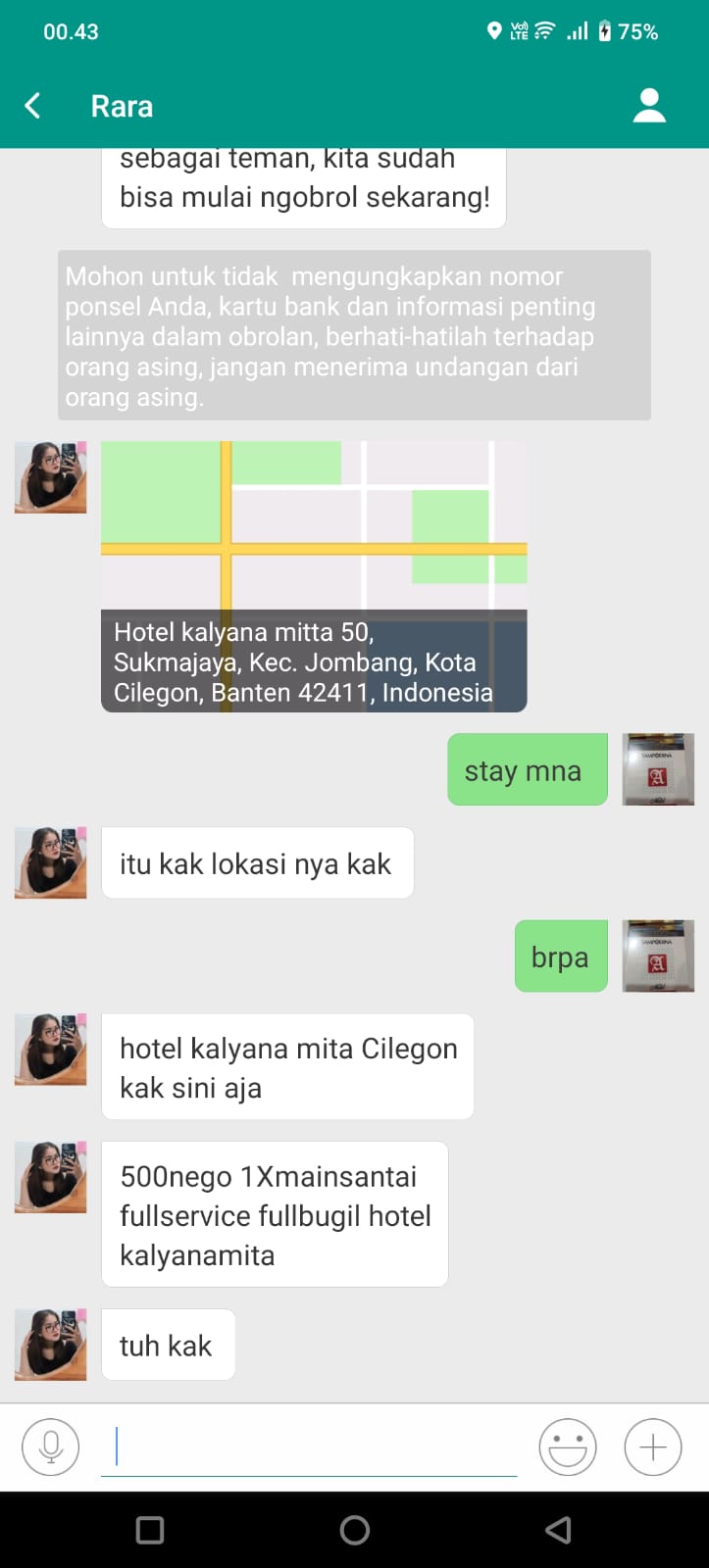Screen dimensions: 709x1568
Task: Open recent apps from the navigation bar
Action: tap(150, 1530)
